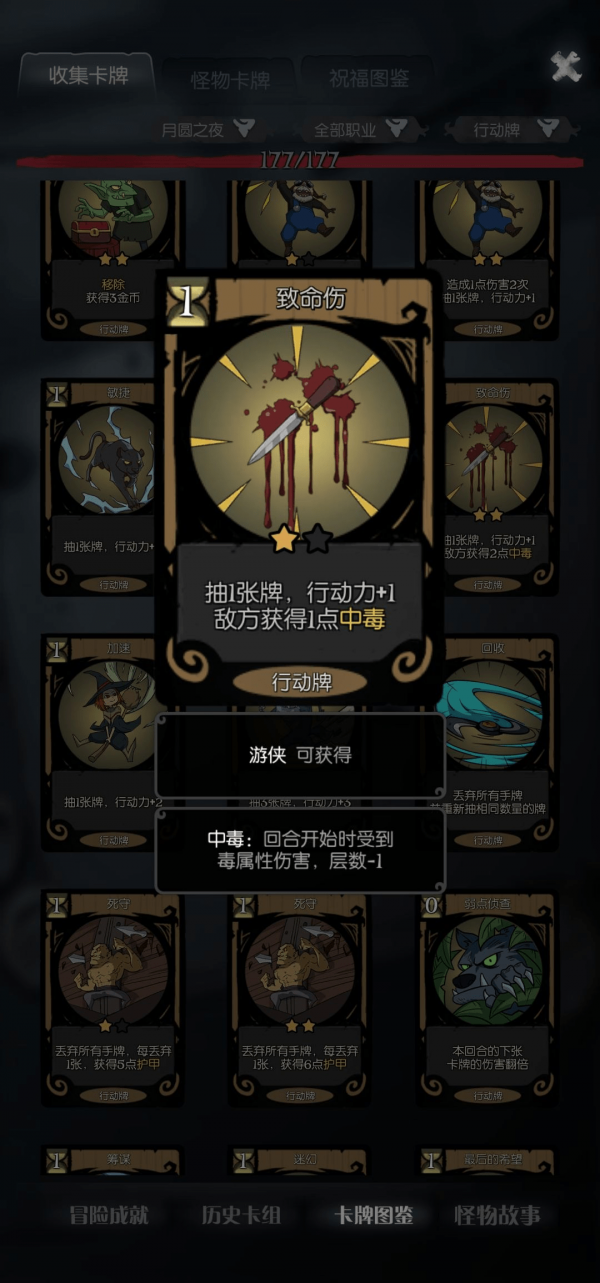The image size is (600, 1283).
Task: Switch to the 收集卡牌 tab
Action: (x=88, y=76)
